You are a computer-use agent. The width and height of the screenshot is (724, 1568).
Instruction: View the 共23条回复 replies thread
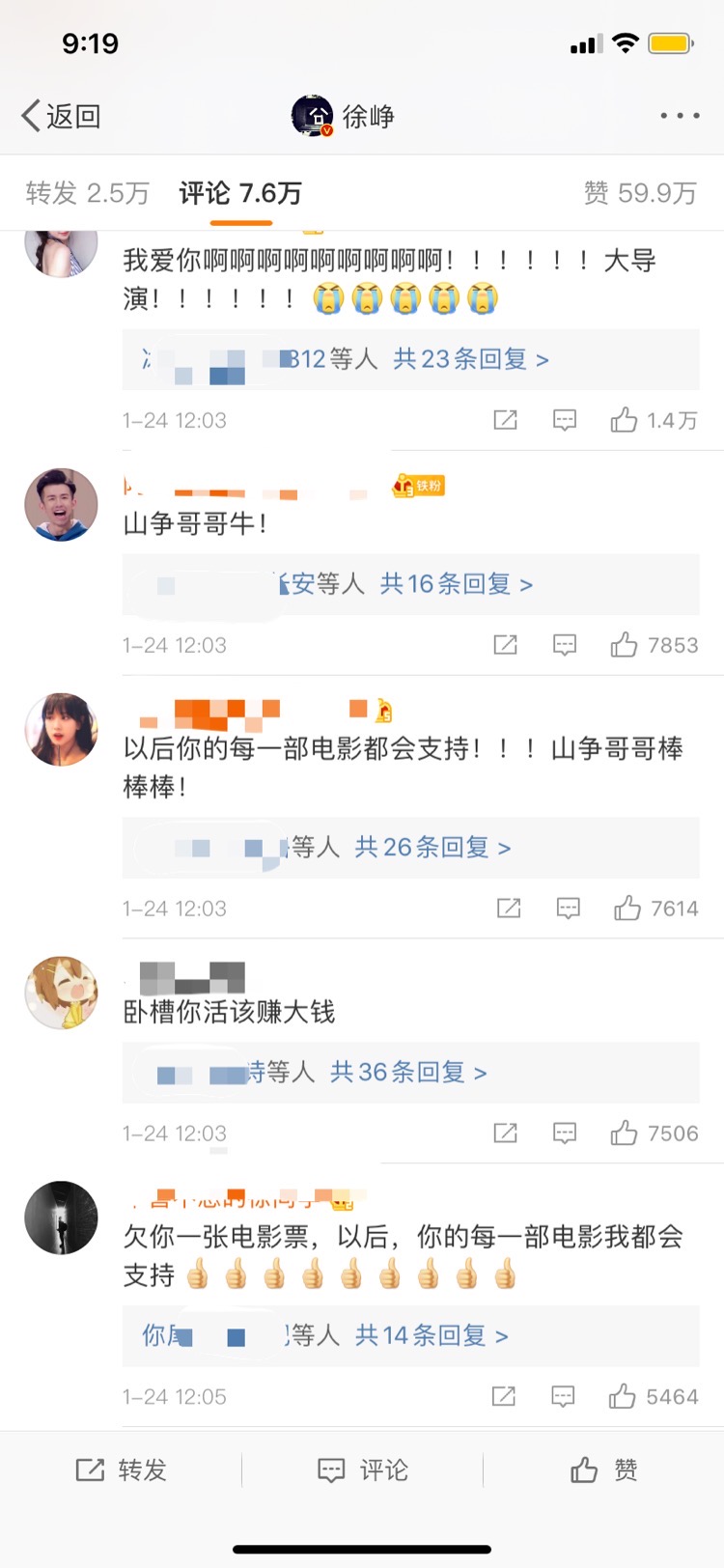[x=470, y=359]
